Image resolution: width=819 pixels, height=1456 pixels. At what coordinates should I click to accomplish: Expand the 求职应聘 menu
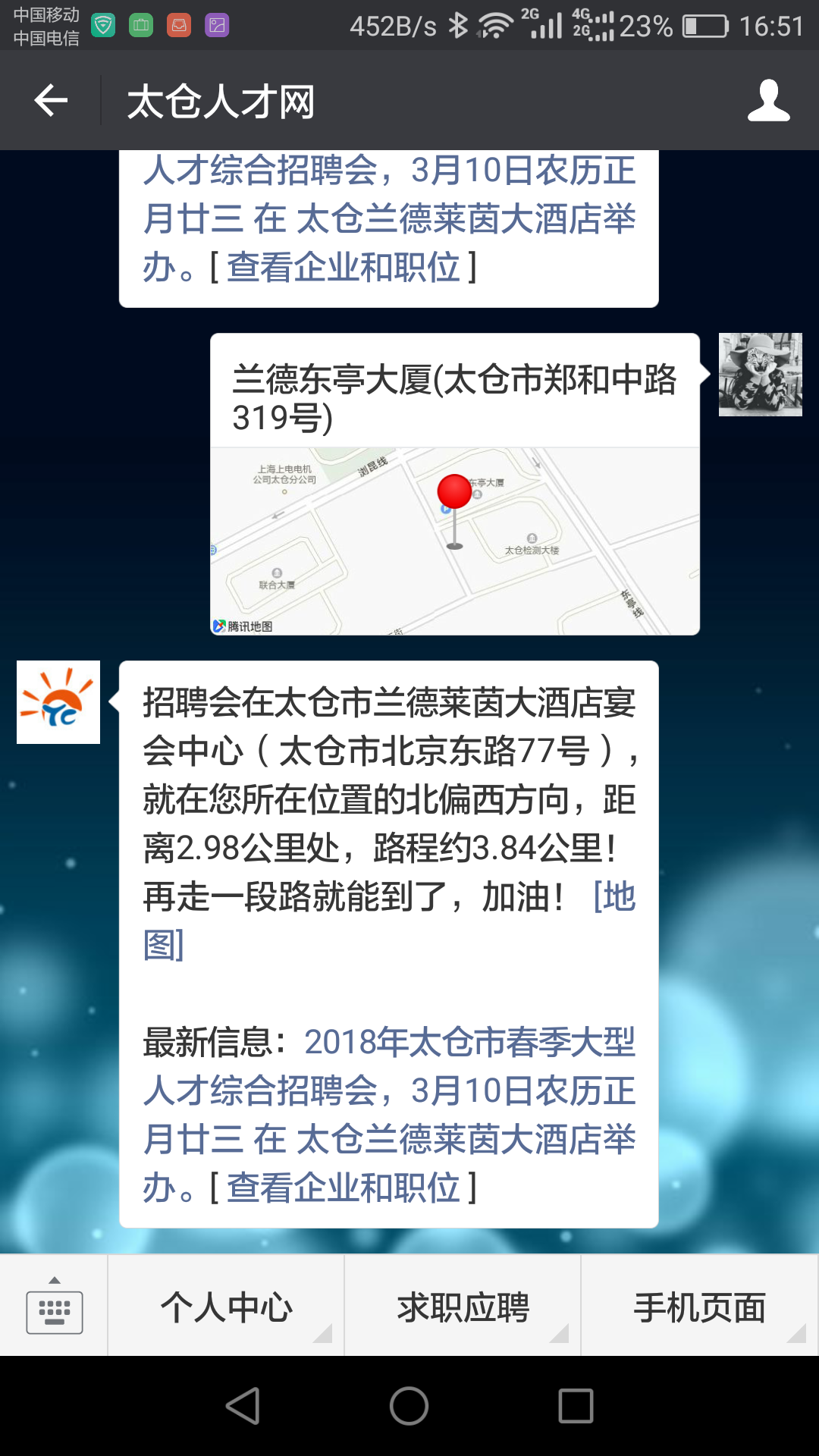tap(463, 1307)
